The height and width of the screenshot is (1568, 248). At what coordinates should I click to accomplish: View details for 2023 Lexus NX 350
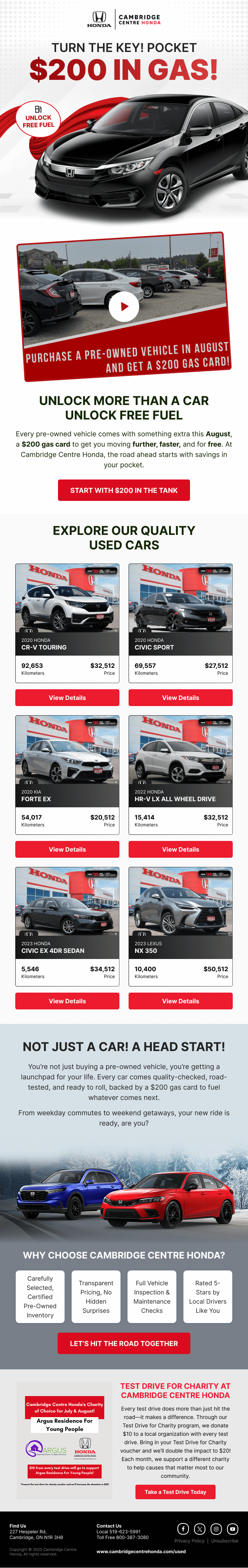180,1001
